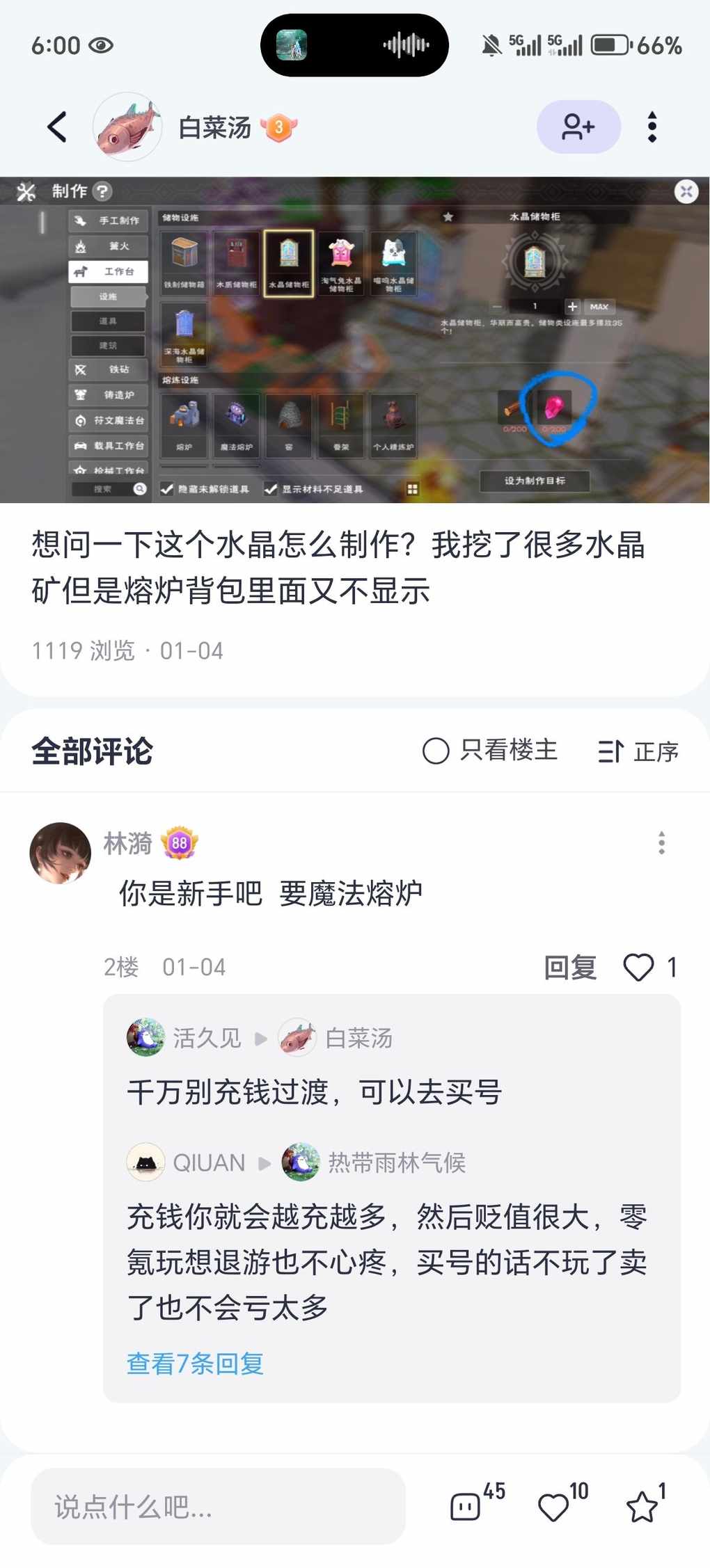The width and height of the screenshot is (710, 1568).
Task: Add this post to favorites
Action: (642, 1506)
